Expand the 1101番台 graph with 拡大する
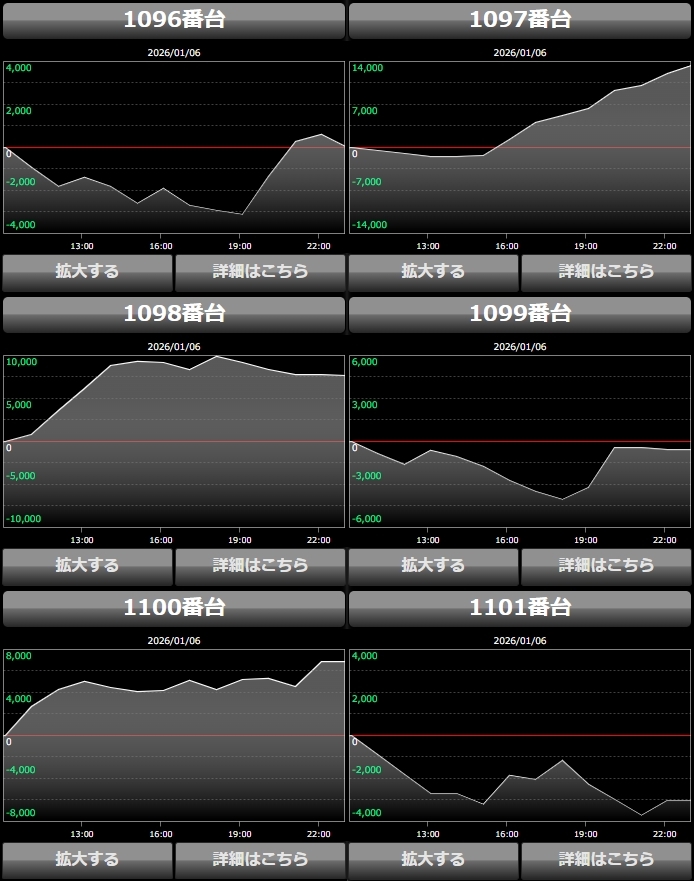The image size is (694, 881). tap(433, 859)
